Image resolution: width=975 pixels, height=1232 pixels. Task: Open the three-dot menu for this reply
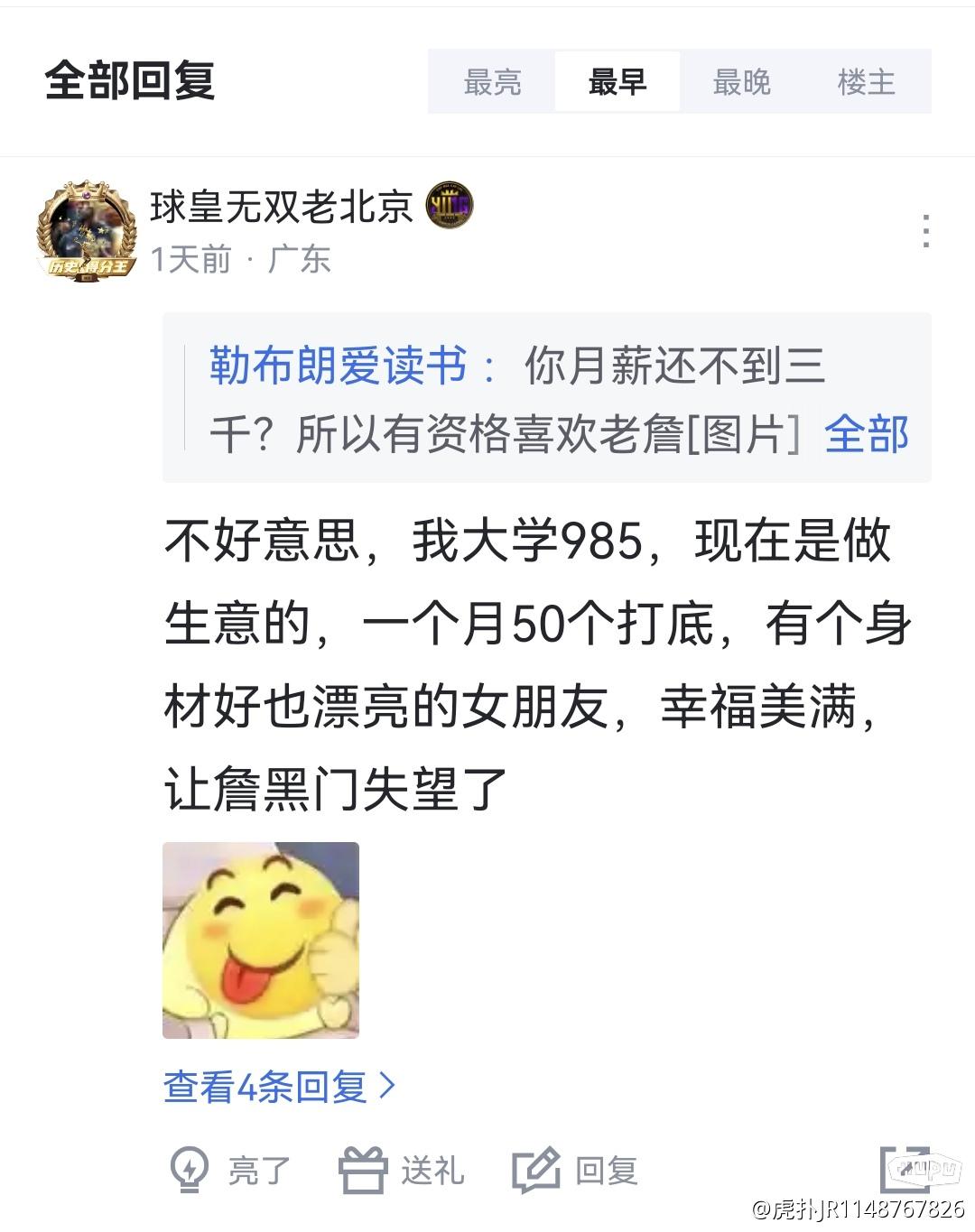[925, 232]
